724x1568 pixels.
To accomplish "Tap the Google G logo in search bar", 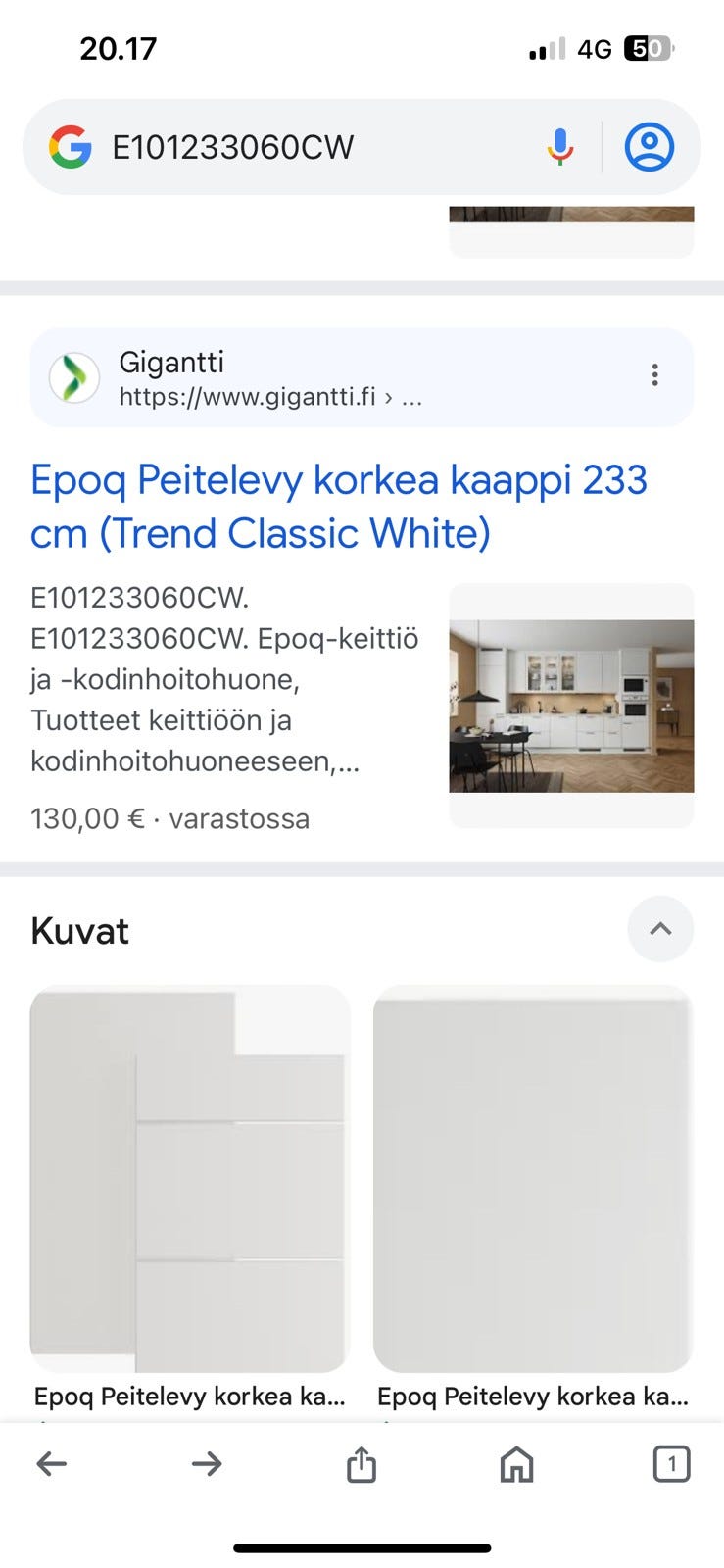I will click(x=69, y=146).
